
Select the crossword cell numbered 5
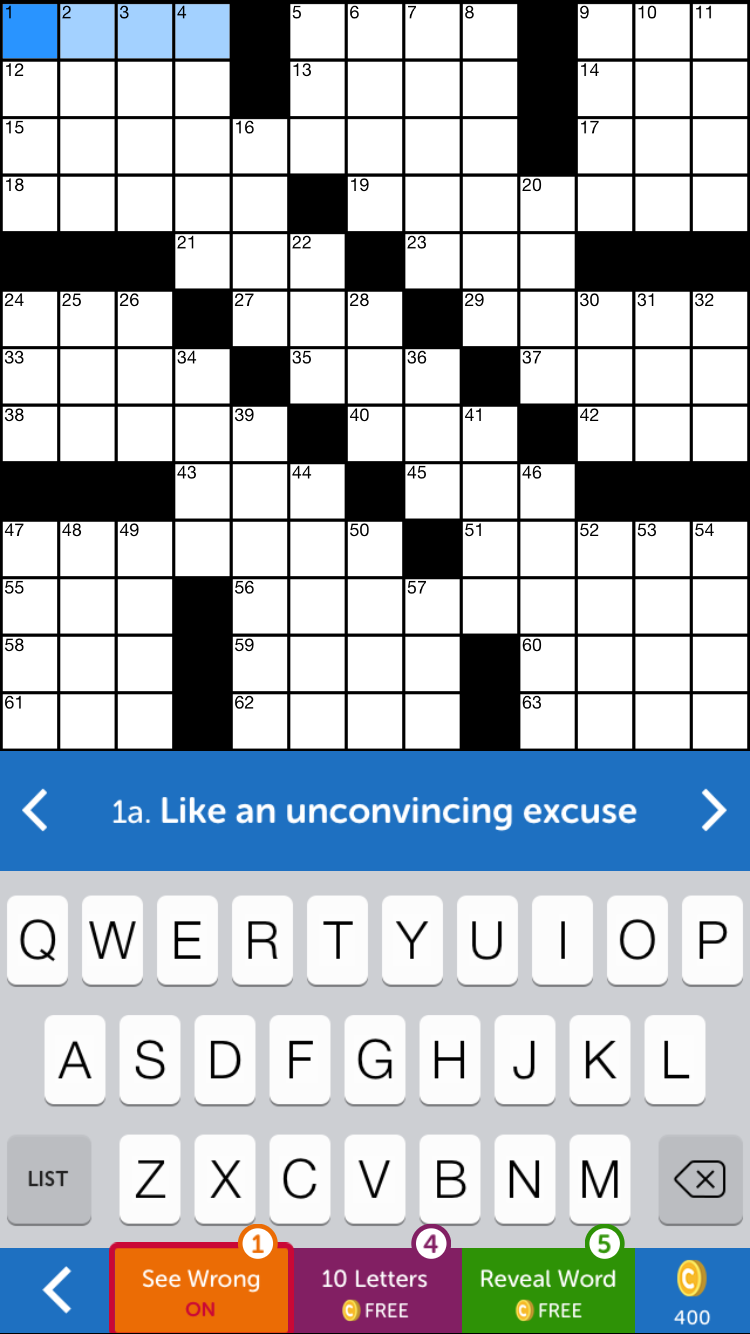317,30
